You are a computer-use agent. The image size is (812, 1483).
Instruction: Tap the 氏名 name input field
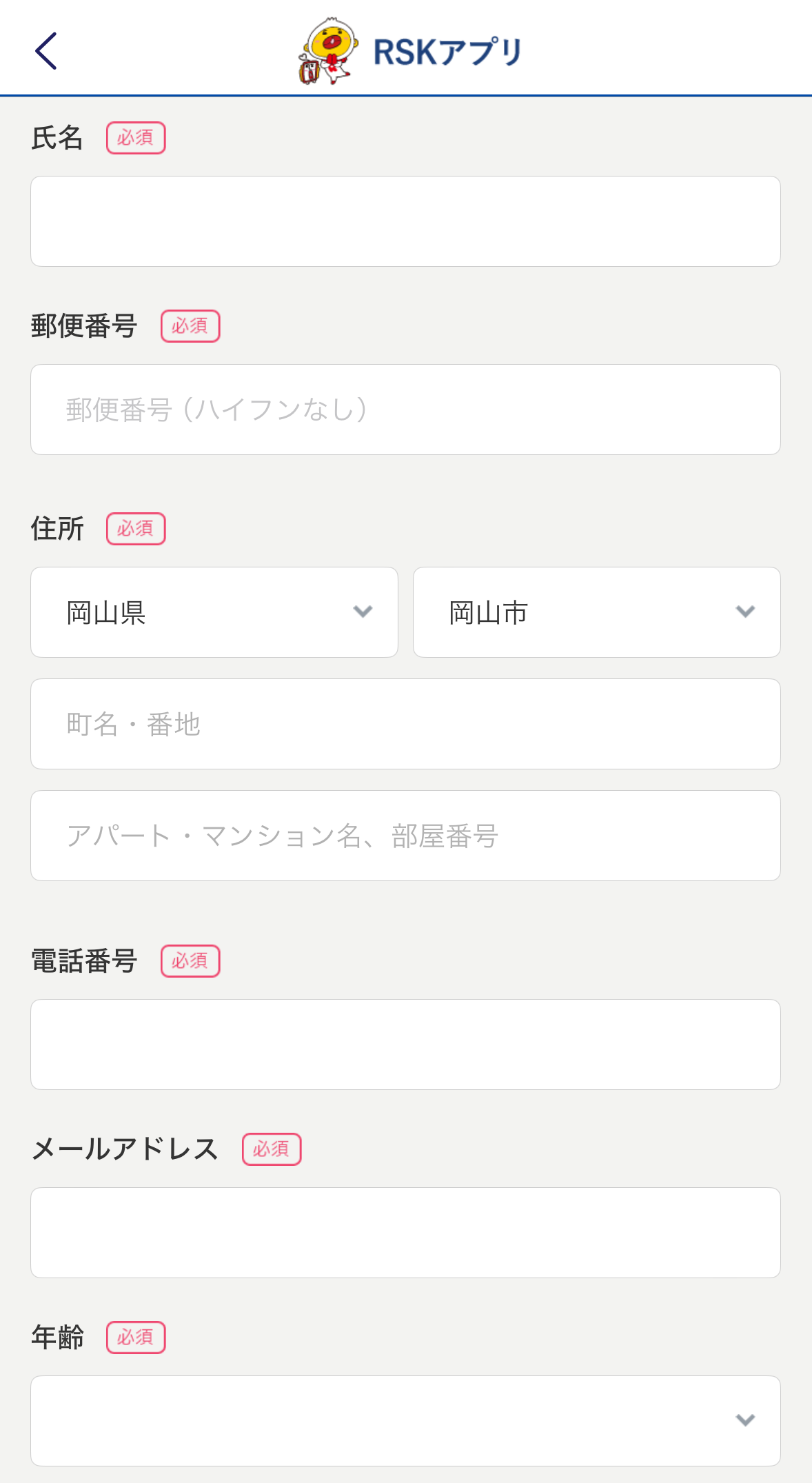click(x=405, y=221)
